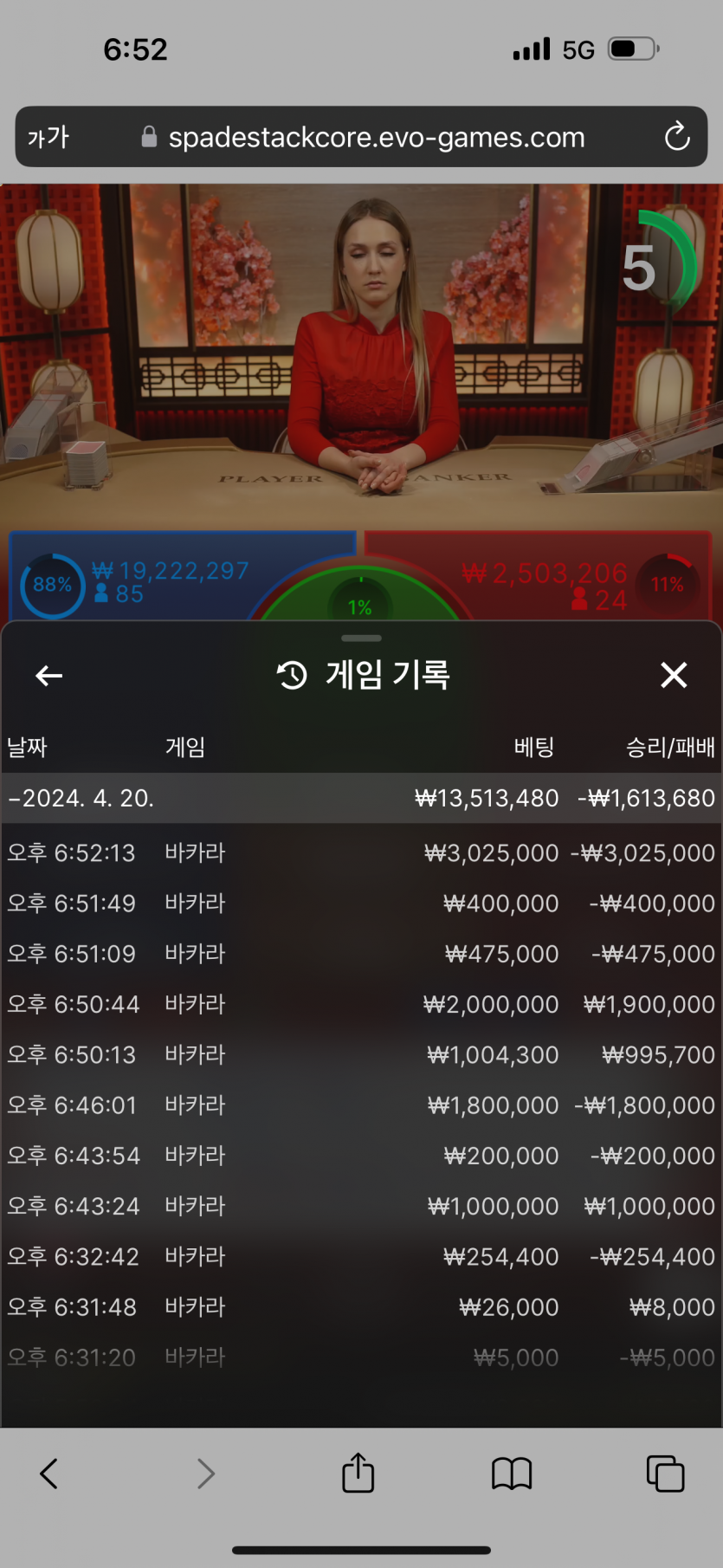View the 오후 6:50:13 game details
Image resolution: width=723 pixels, height=1568 pixels.
[361, 1054]
